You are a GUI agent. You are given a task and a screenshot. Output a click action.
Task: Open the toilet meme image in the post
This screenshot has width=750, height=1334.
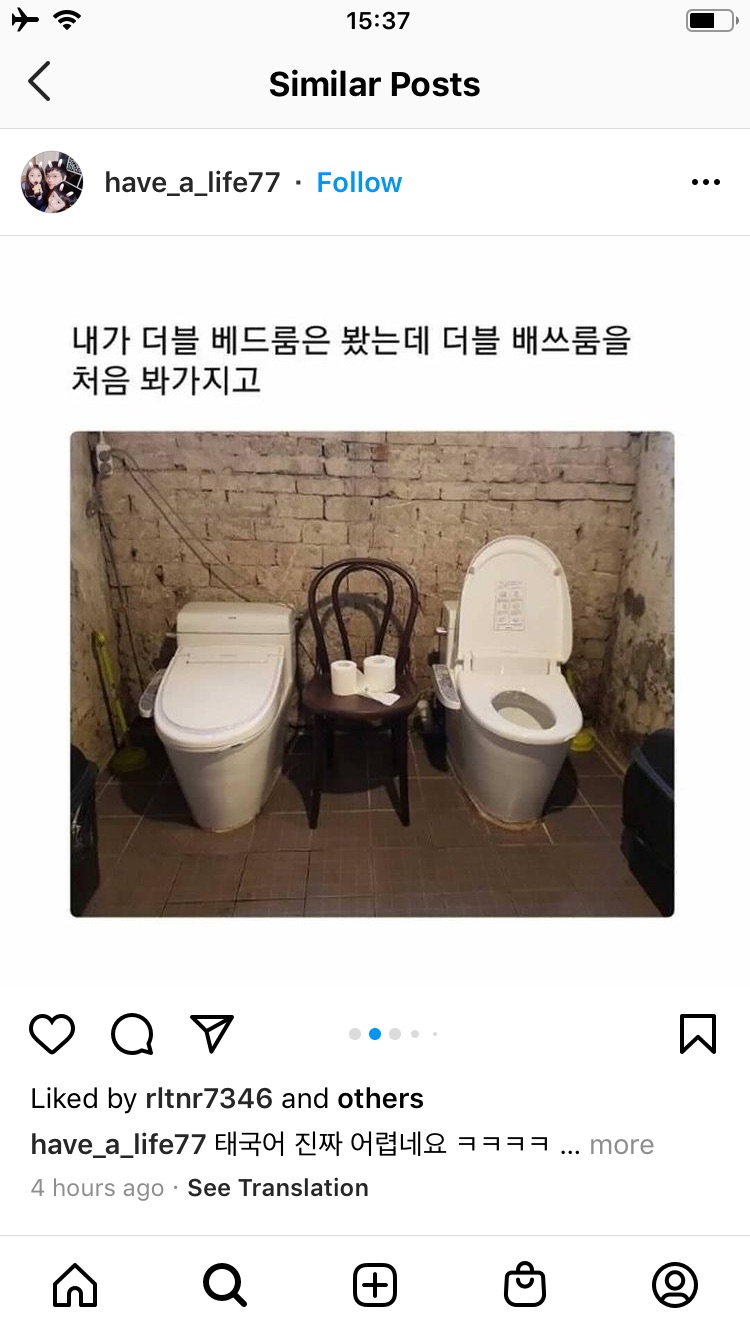point(372,673)
